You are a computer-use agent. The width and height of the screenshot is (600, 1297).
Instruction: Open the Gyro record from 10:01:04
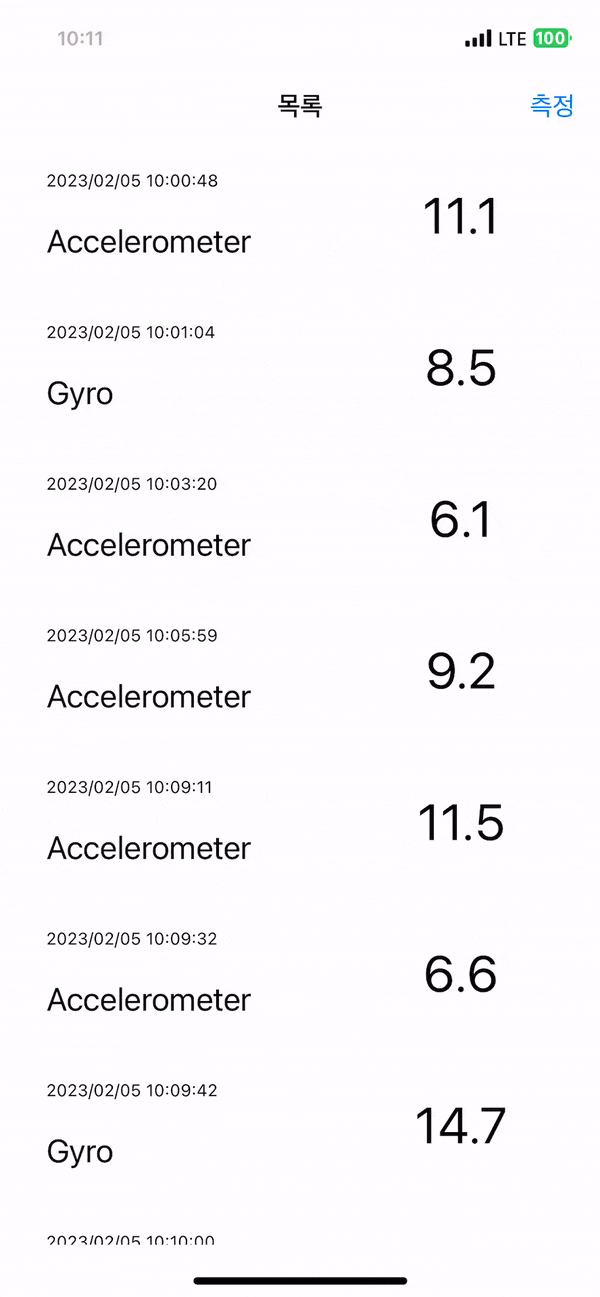tap(300, 368)
